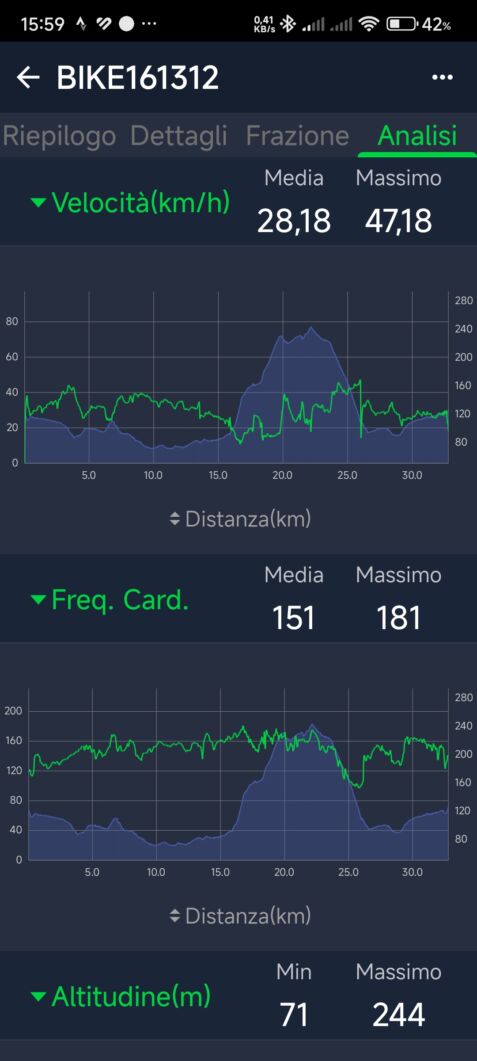Viewport: 477px width, 1061px height.
Task: Collapse the Altitudine(m) section
Action: tap(121, 996)
